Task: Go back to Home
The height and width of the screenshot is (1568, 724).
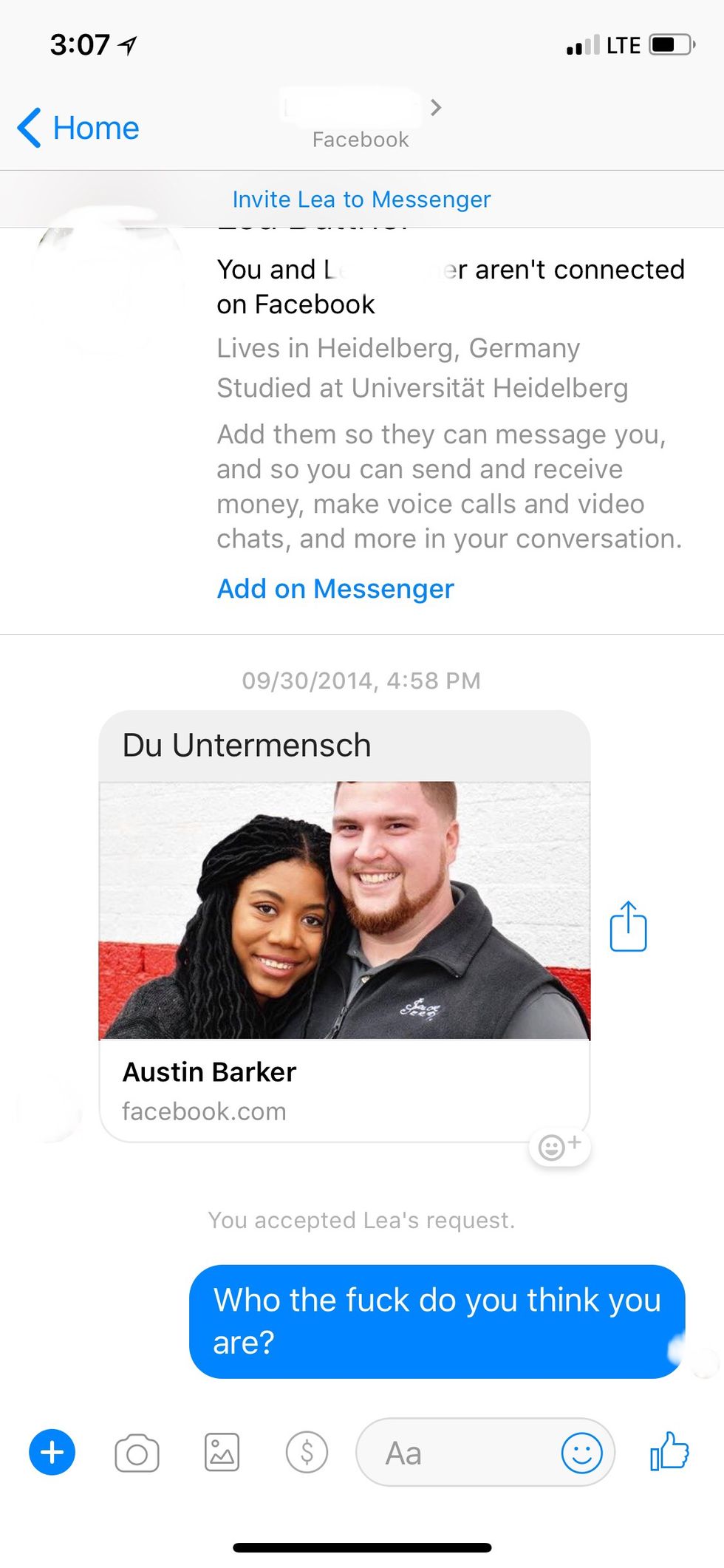Action: (78, 128)
